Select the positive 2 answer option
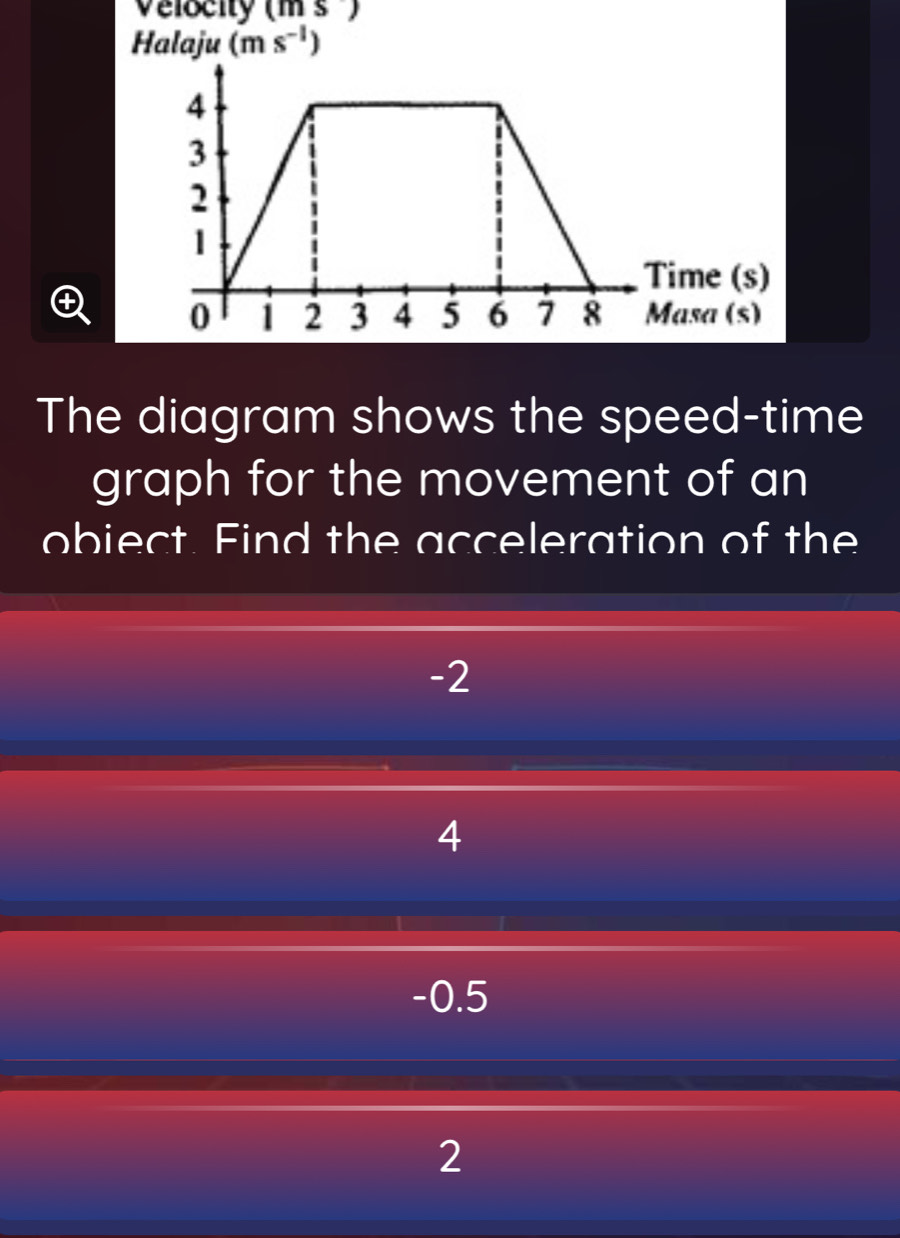The image size is (900, 1238). pos(450,1155)
